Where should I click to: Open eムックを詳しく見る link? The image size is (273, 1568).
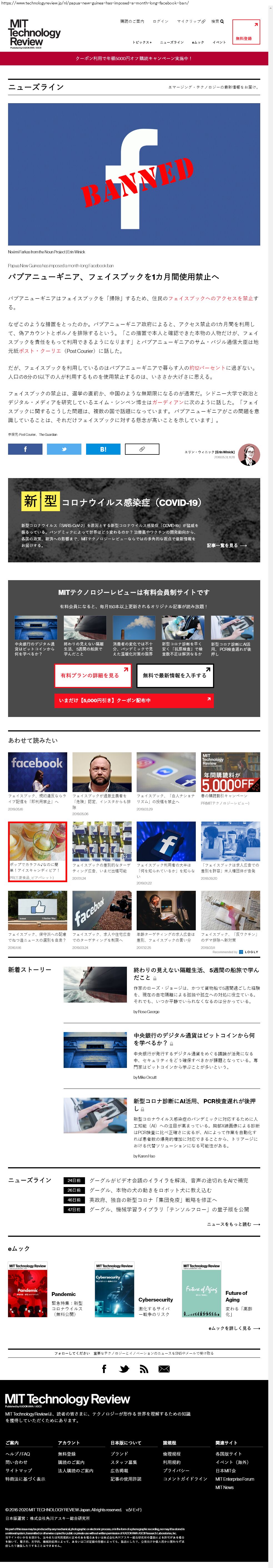pyautogui.click(x=234, y=1328)
